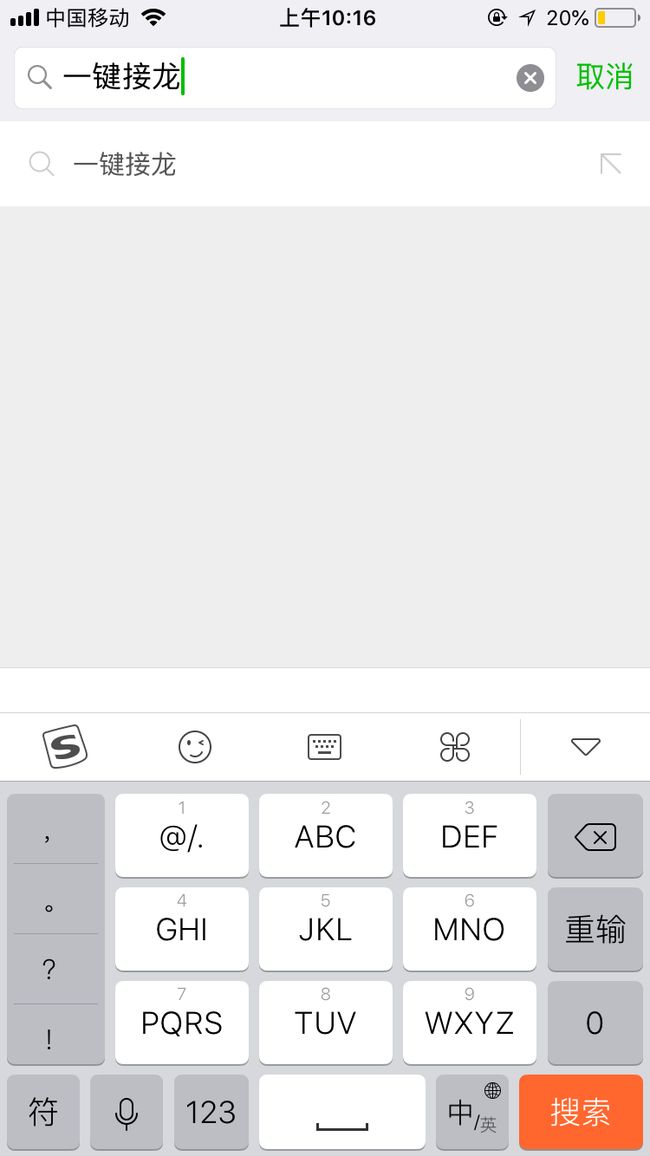This screenshot has width=650, height=1156.
Task: Open the Sogou logo menu on the keyboard toolbar
Action: coord(65,746)
